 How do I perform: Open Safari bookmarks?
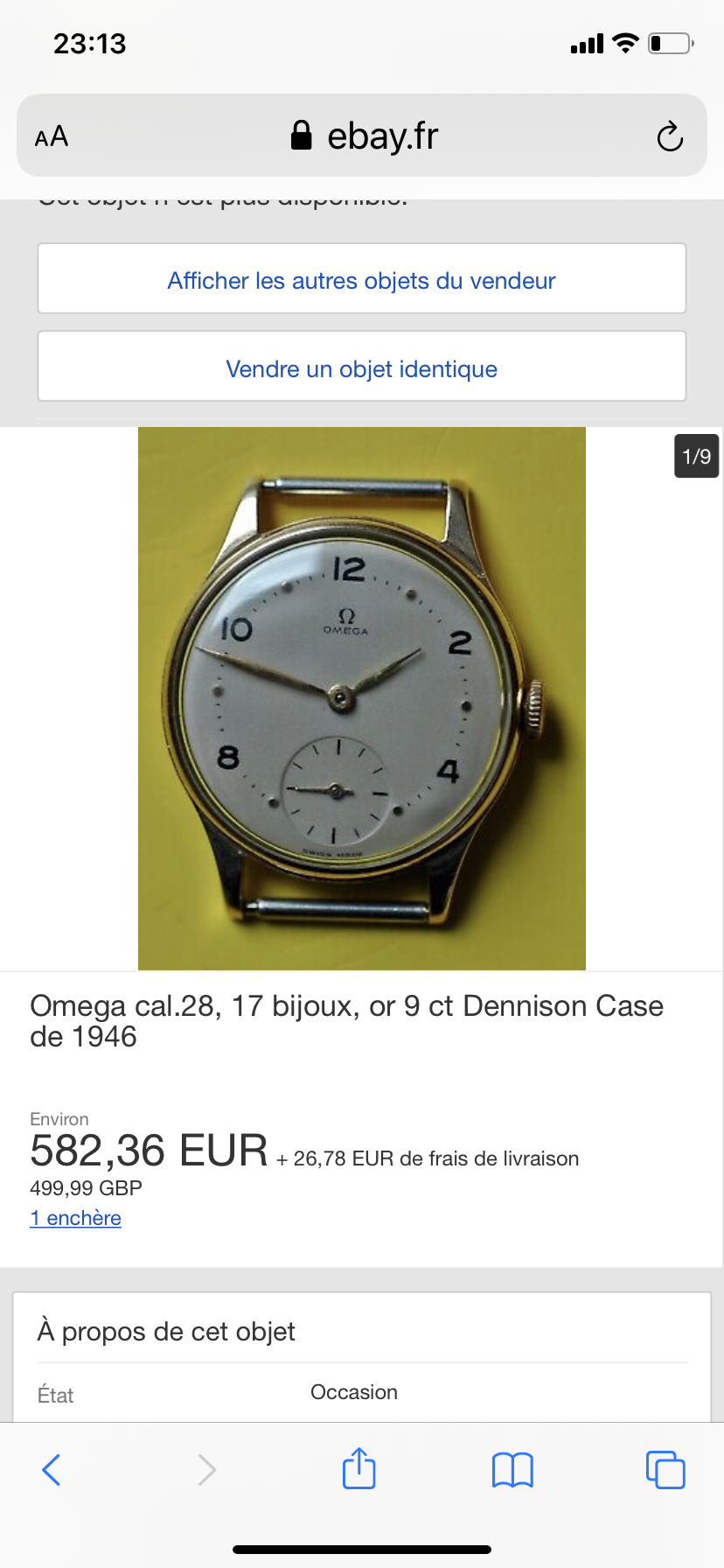(512, 1470)
